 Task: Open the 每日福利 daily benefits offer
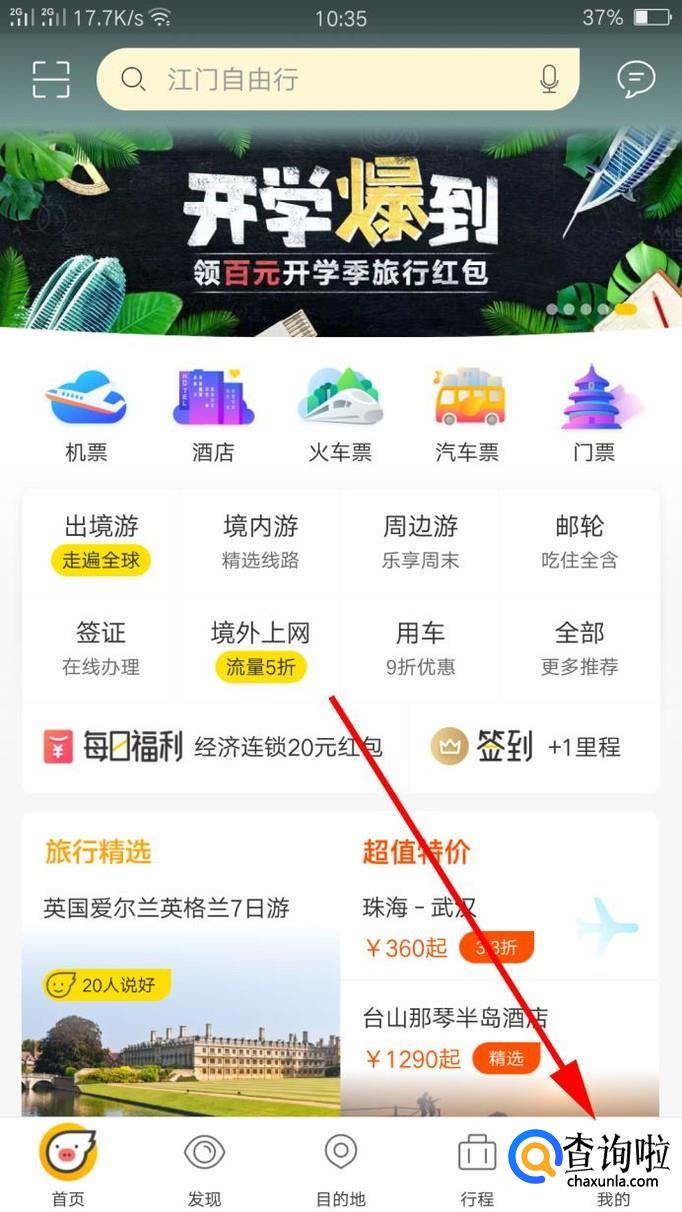pyautogui.click(x=214, y=747)
